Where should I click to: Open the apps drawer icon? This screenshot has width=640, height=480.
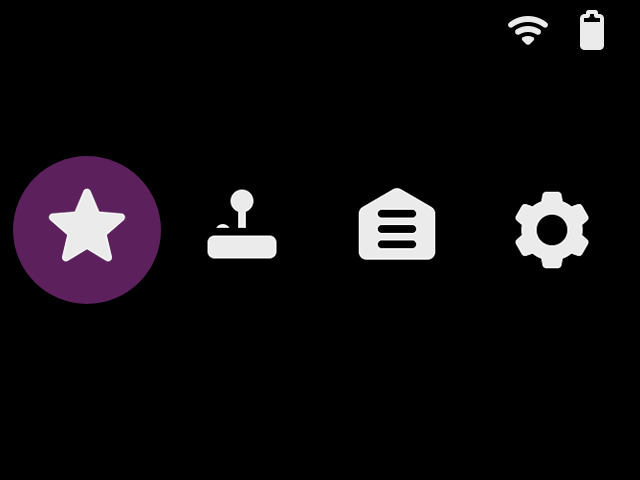tap(397, 224)
